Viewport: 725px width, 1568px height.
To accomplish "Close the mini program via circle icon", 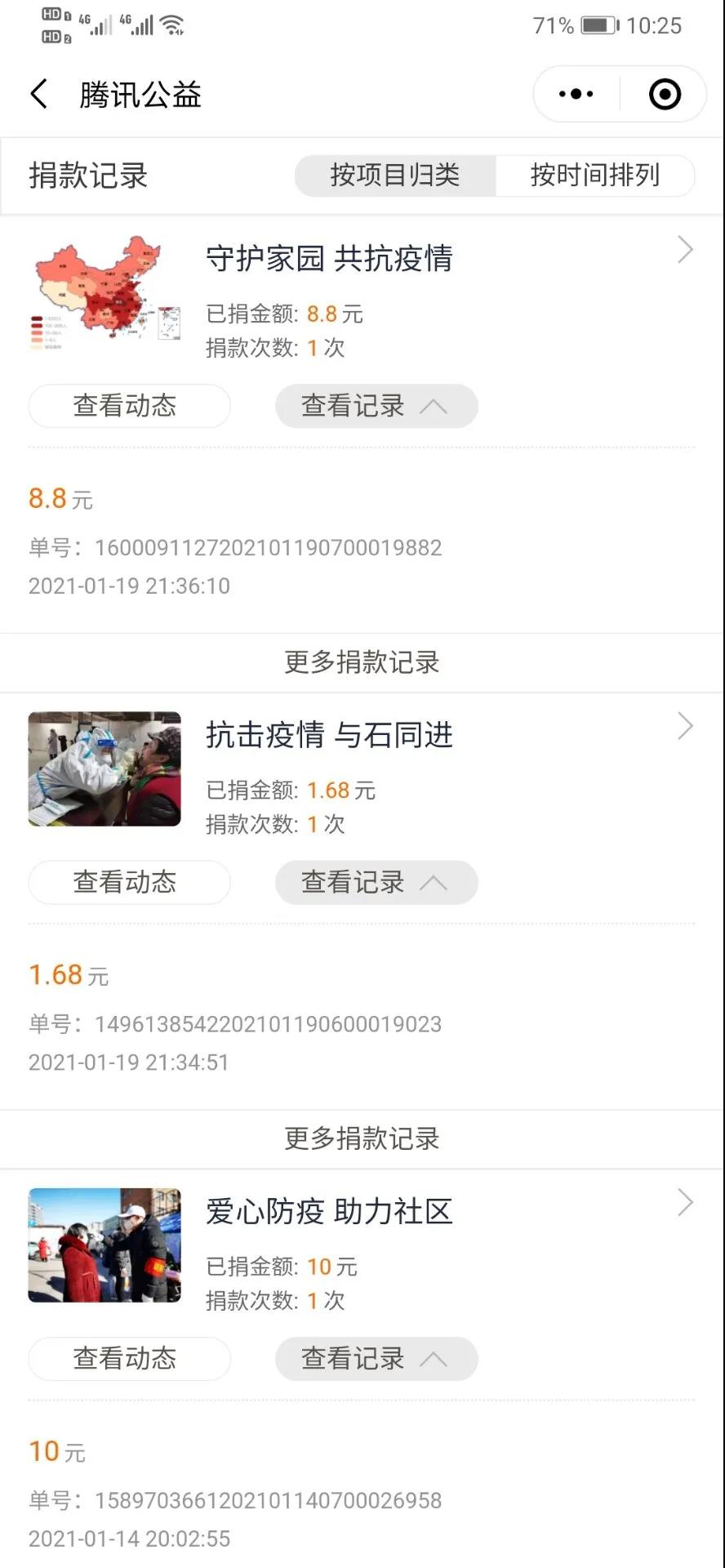I will (665, 95).
